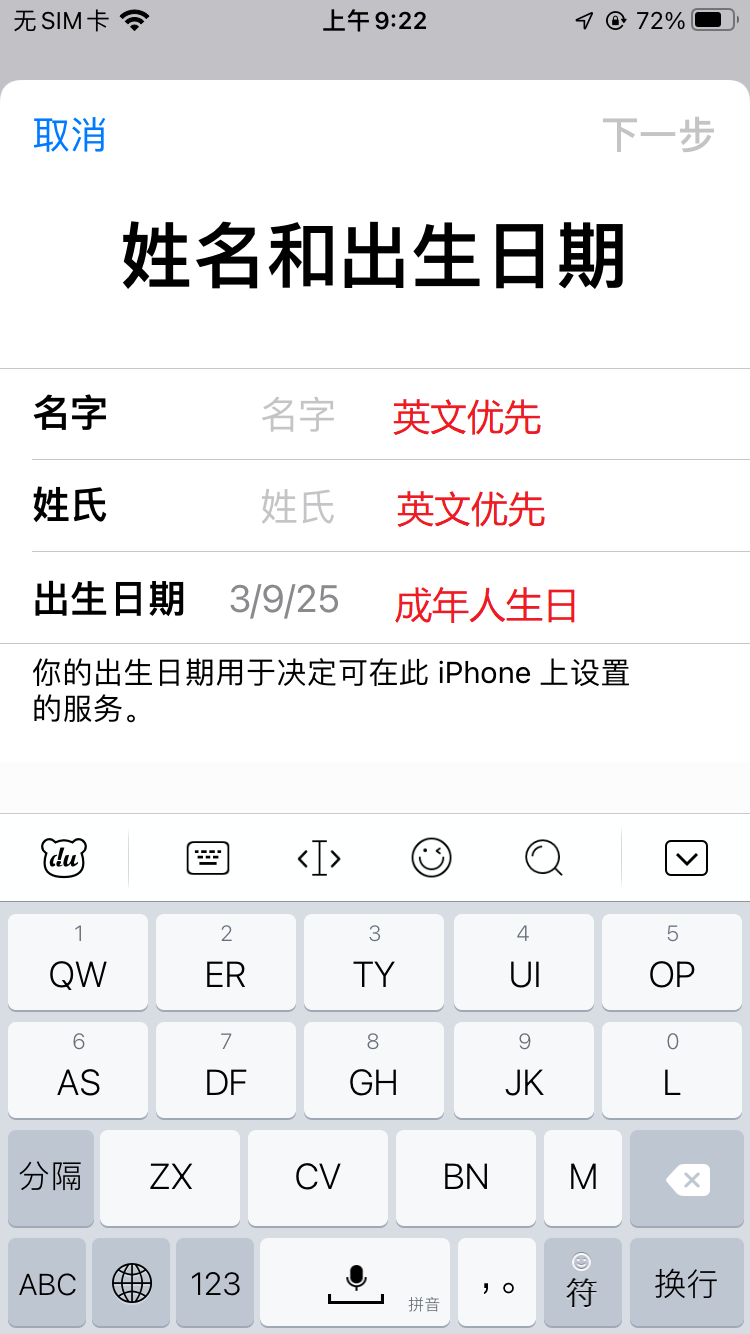Tap 下一步 to continue
The height and width of the screenshot is (1334, 750).
pos(658,135)
